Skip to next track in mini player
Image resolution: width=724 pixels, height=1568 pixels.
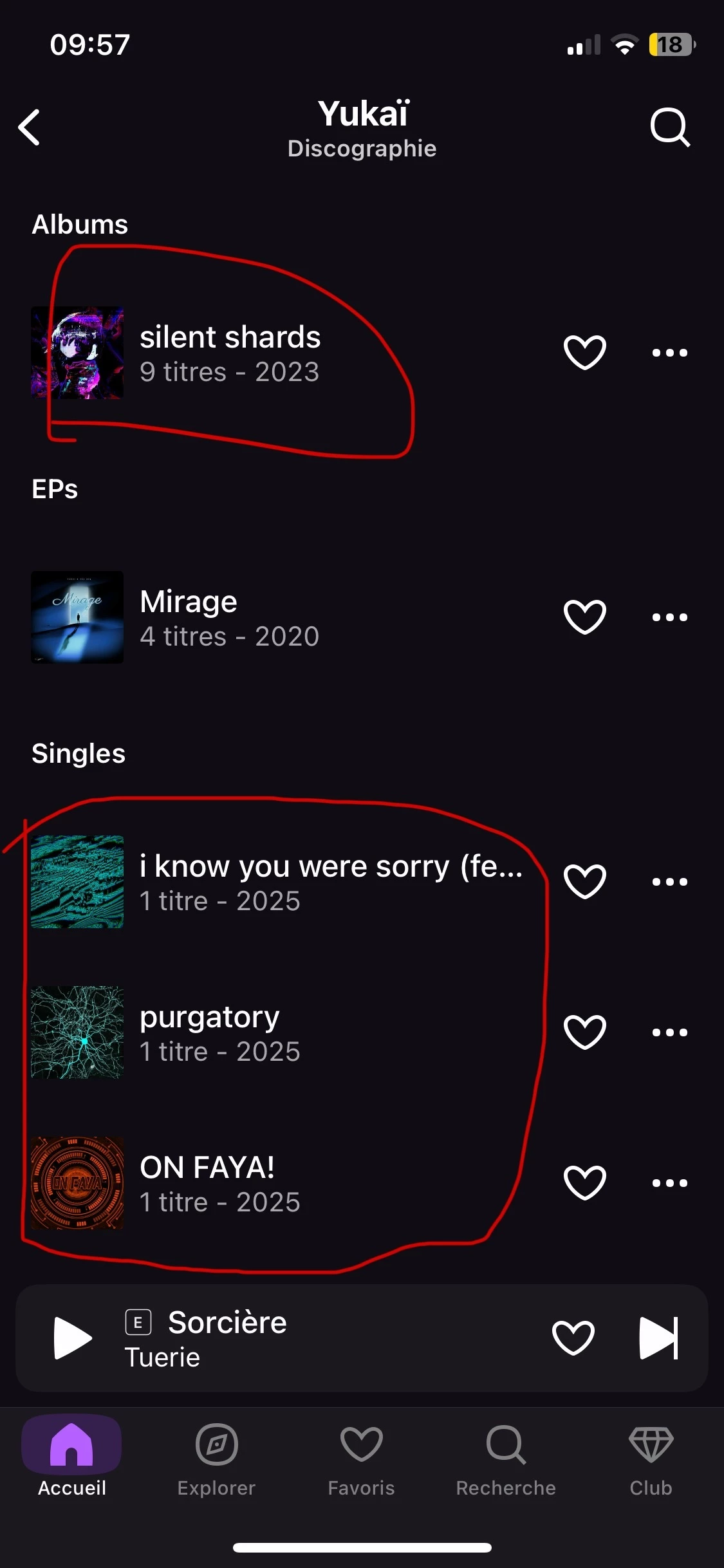[658, 1338]
